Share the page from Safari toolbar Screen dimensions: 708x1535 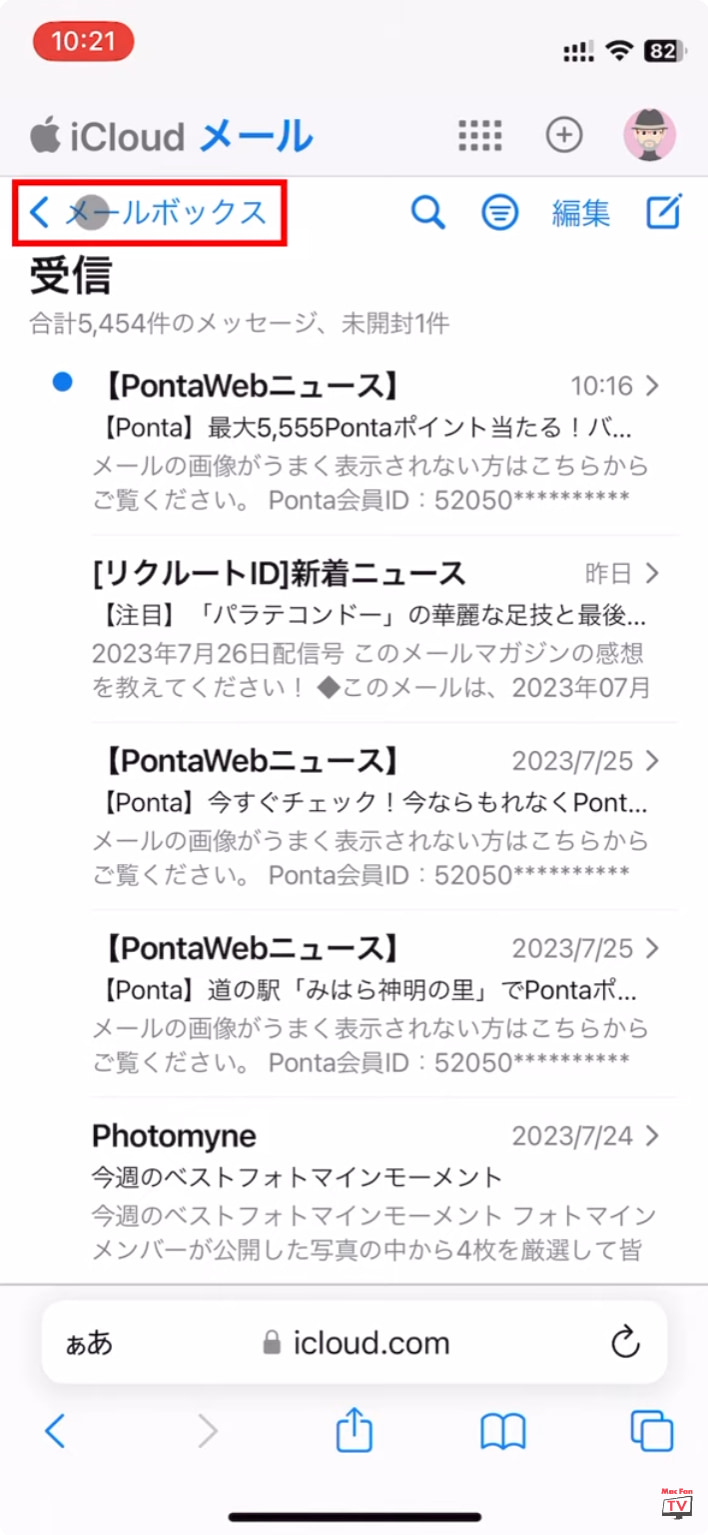coord(354,1432)
